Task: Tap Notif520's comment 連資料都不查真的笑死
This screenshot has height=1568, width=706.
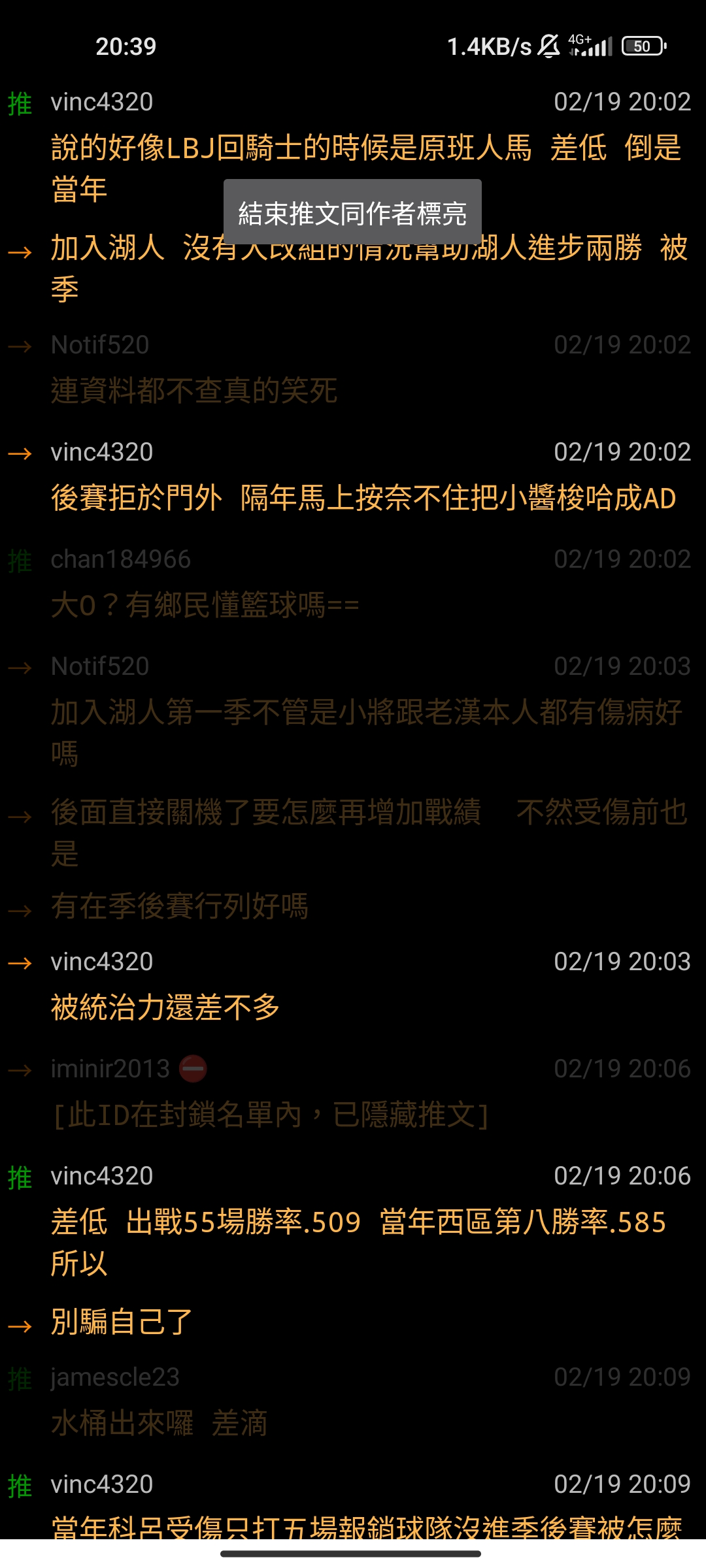Action: 194,391
